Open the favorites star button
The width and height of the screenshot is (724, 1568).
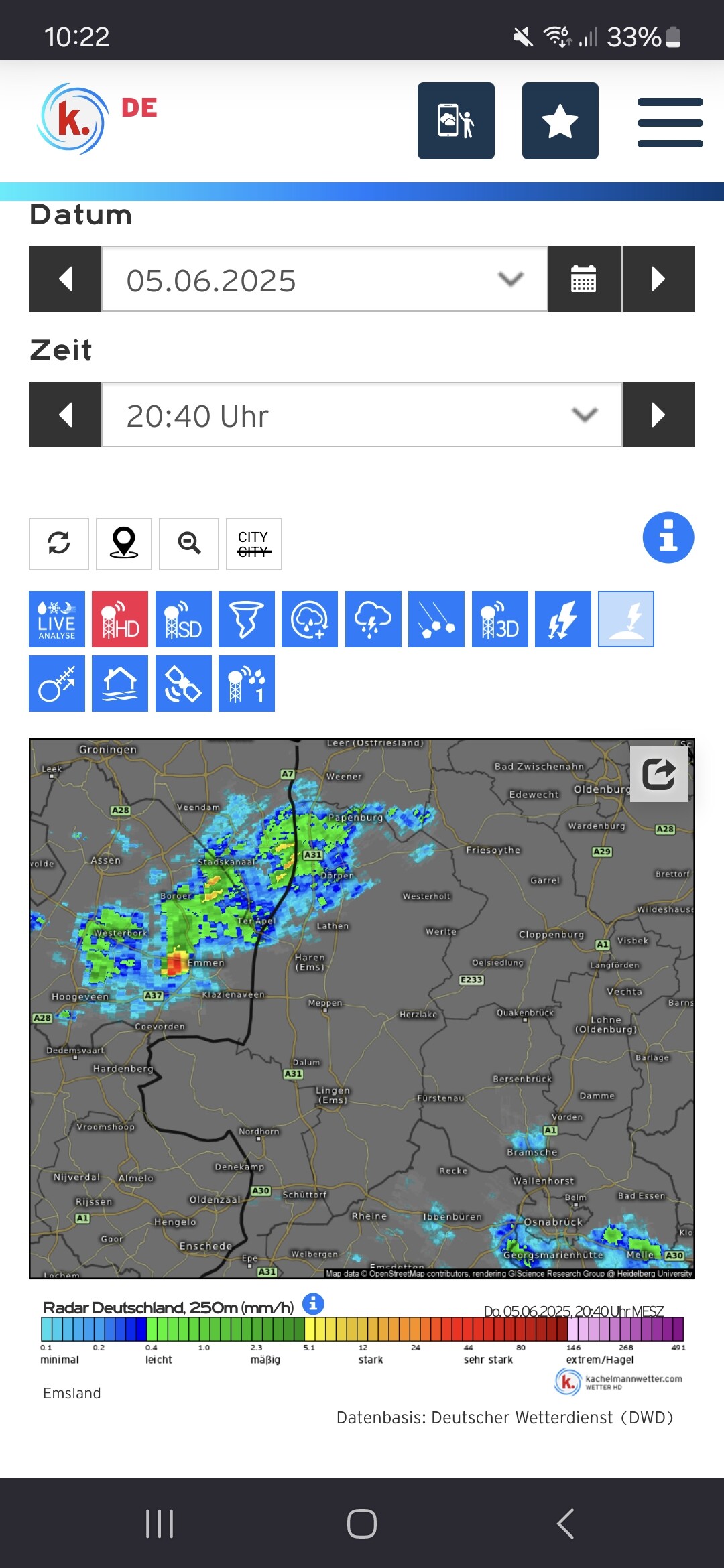560,121
